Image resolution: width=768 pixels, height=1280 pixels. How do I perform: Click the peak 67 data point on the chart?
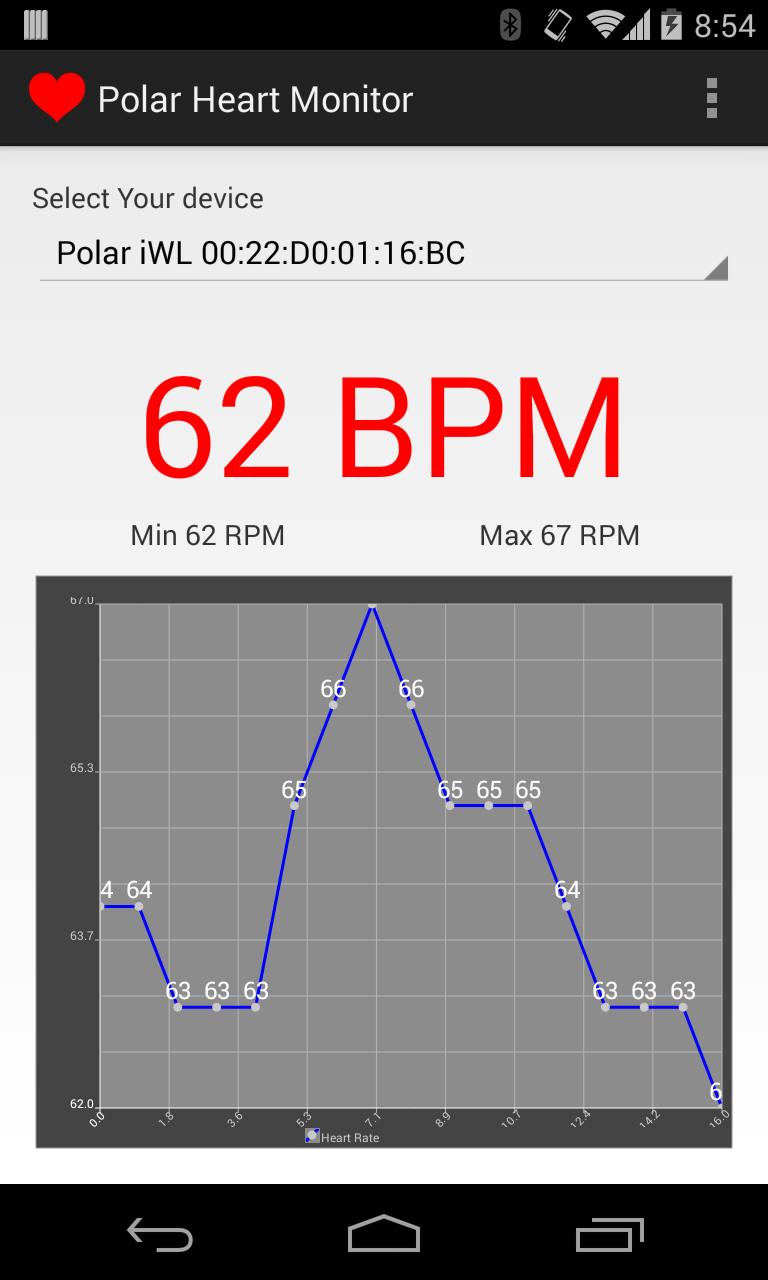(x=371, y=606)
